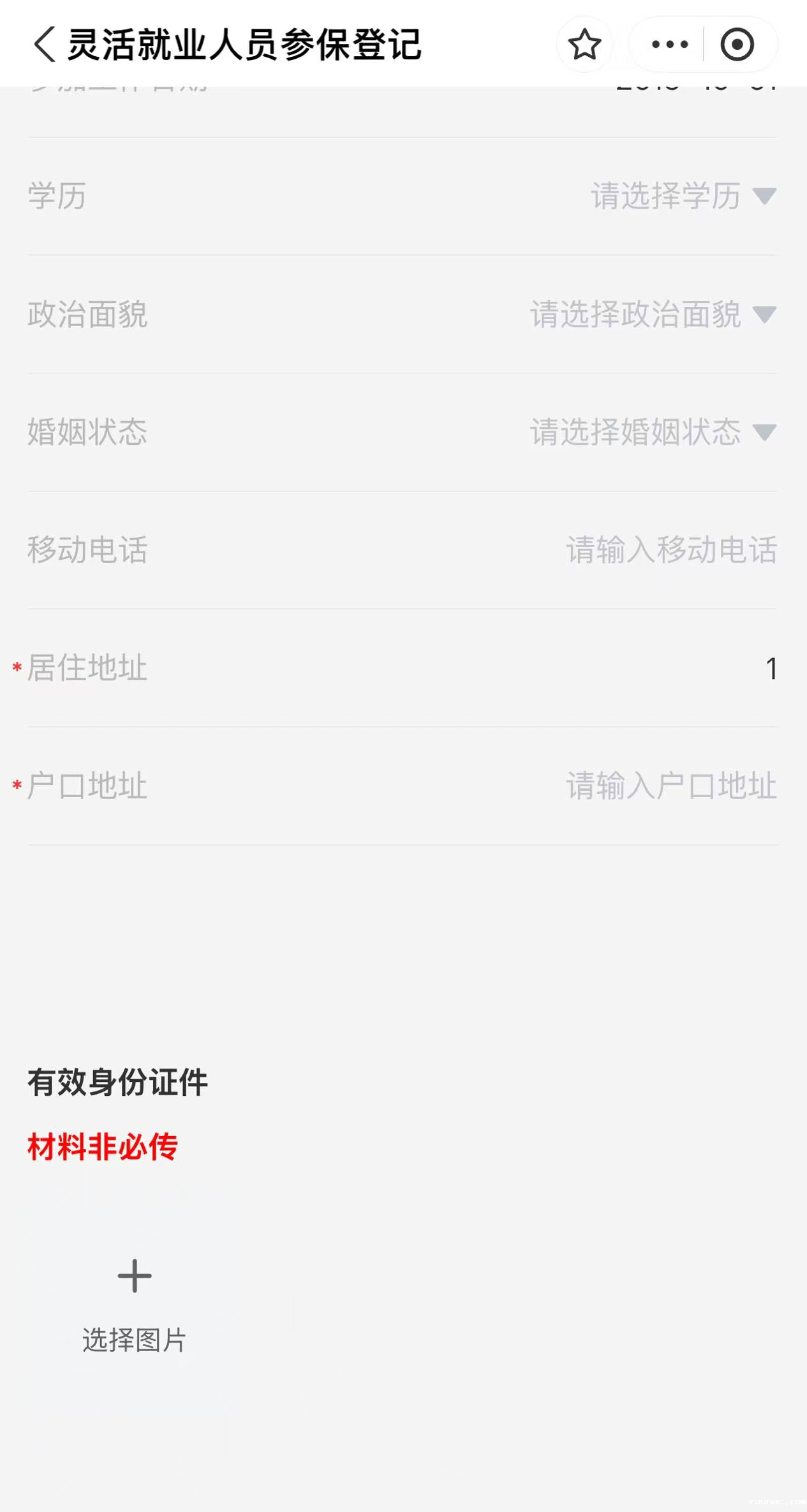Expand the 婚姻状态 dropdown
The height and width of the screenshot is (1512, 807).
652,432
